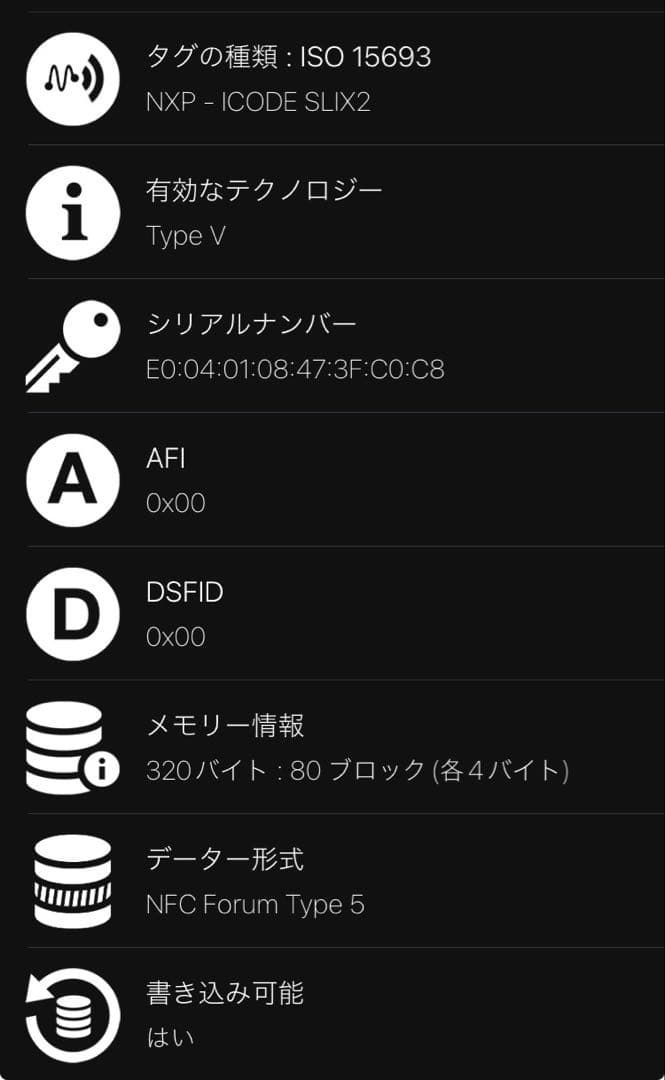This screenshot has height=1080, width=665.
Task: Select the DSFID row
Action: click(x=332, y=614)
